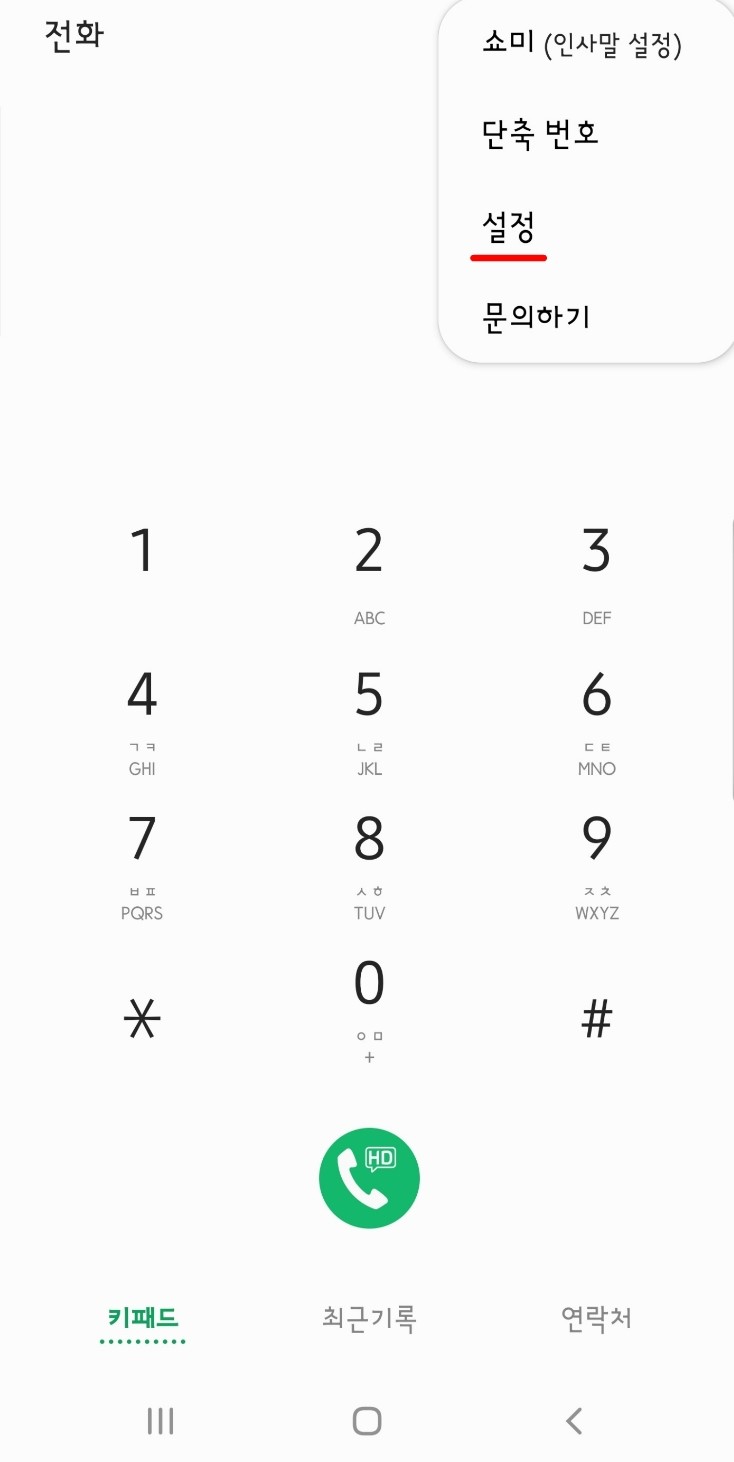734x1462 pixels.
Task: Tap the asterisk key
Action: pyautogui.click(x=142, y=1020)
